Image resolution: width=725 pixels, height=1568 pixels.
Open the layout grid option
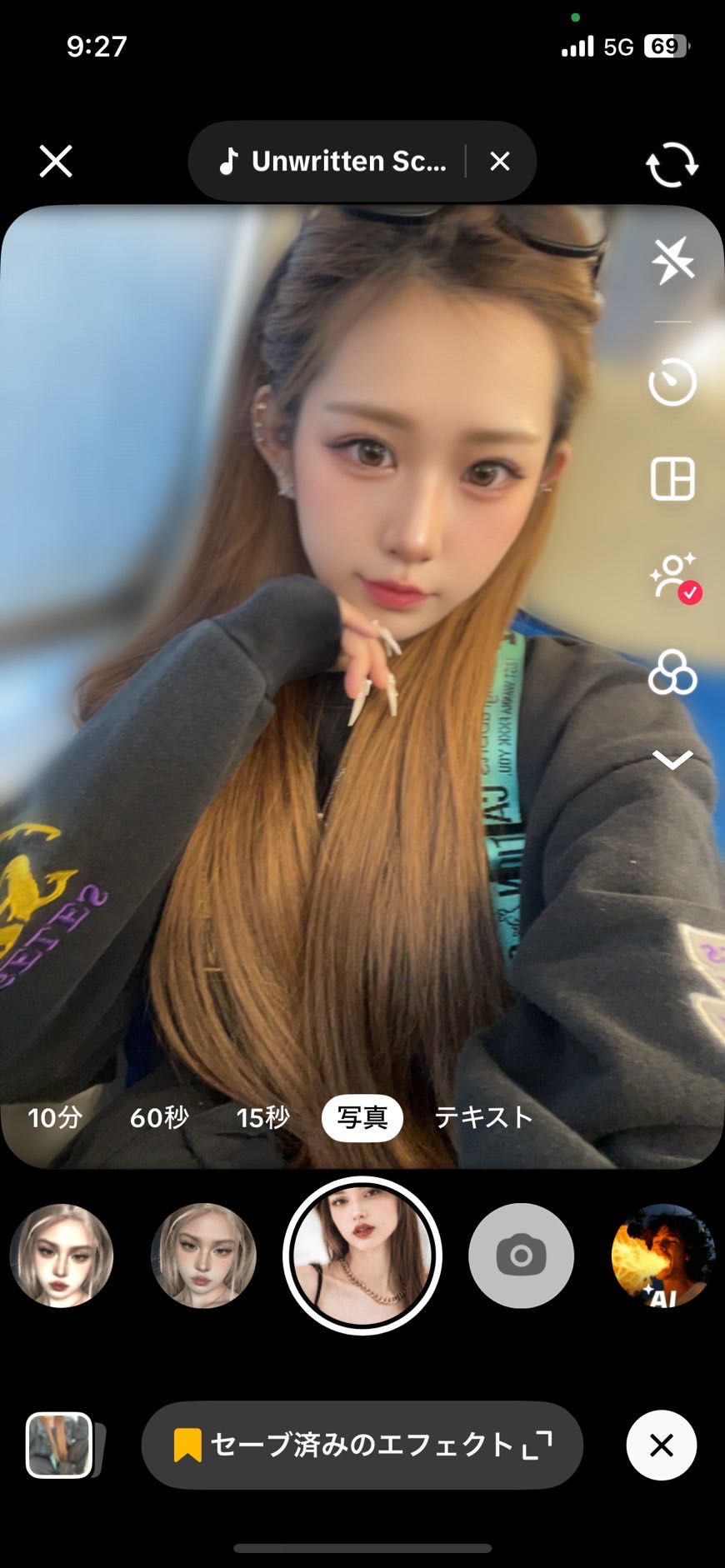(672, 479)
